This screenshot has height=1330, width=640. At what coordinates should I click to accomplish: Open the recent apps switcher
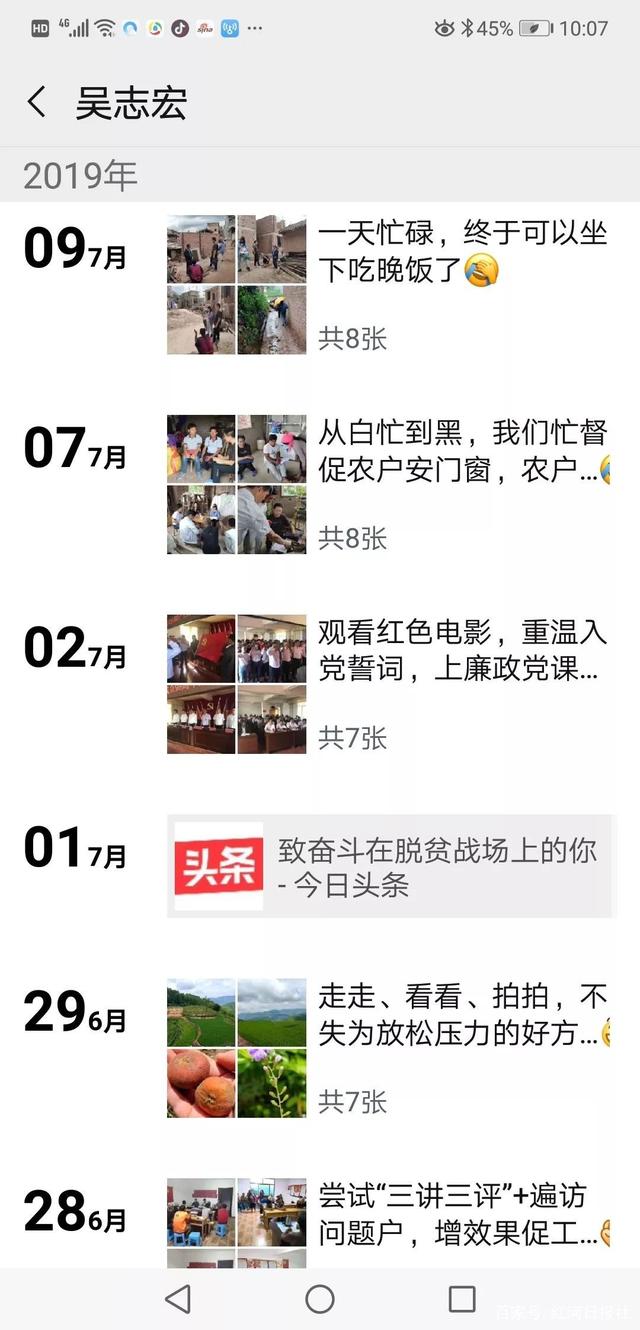pyautogui.click(x=462, y=1298)
